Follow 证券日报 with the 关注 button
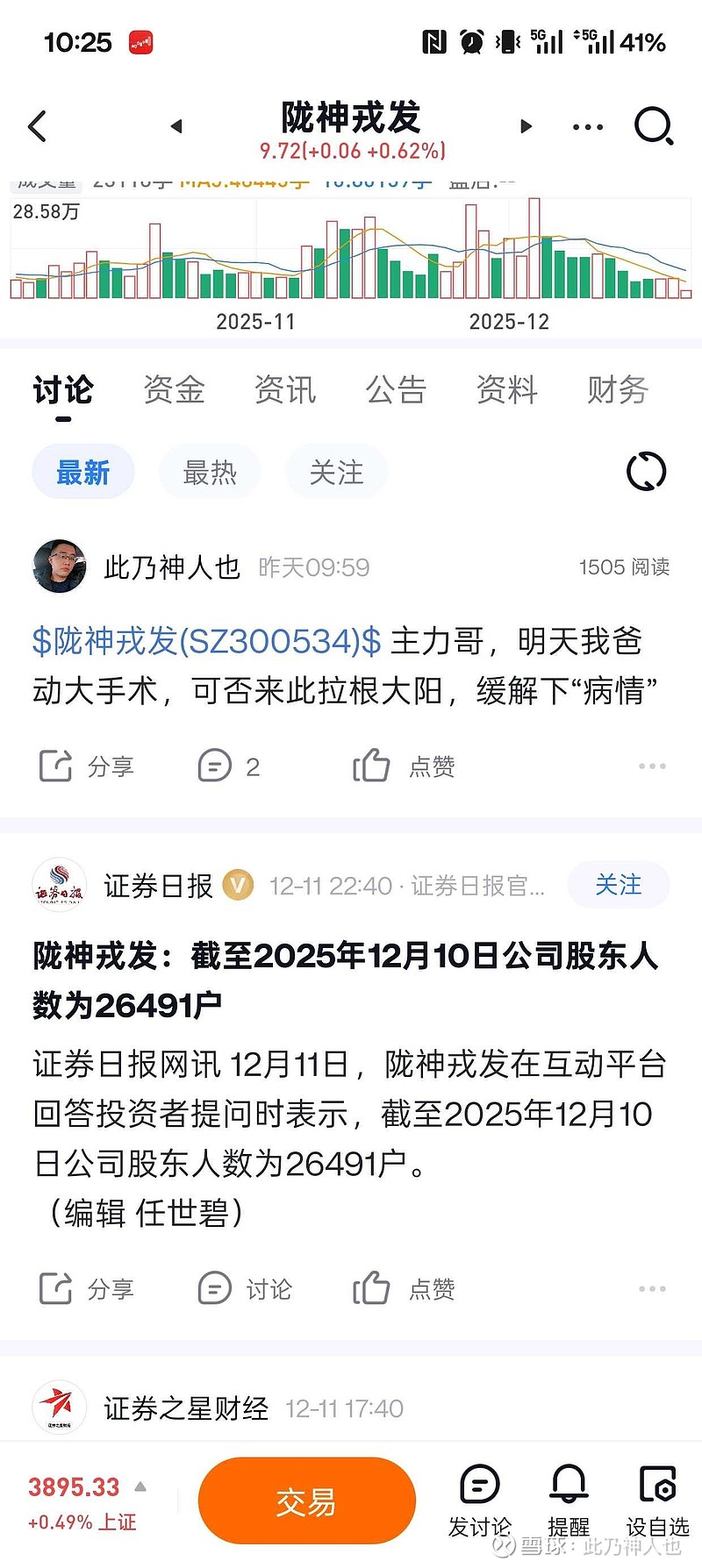702x1568 pixels. [x=619, y=885]
